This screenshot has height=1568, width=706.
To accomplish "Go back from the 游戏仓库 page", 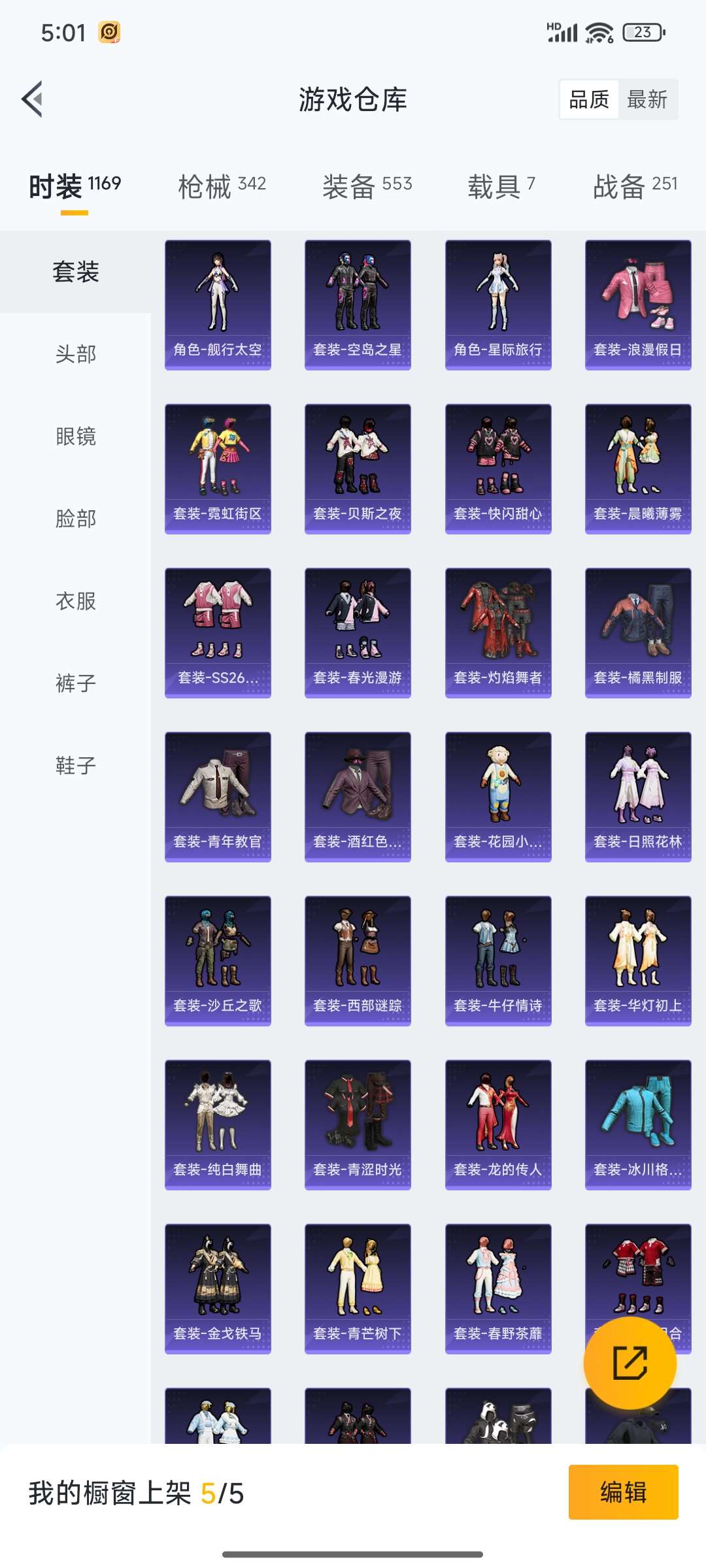I will click(x=33, y=99).
